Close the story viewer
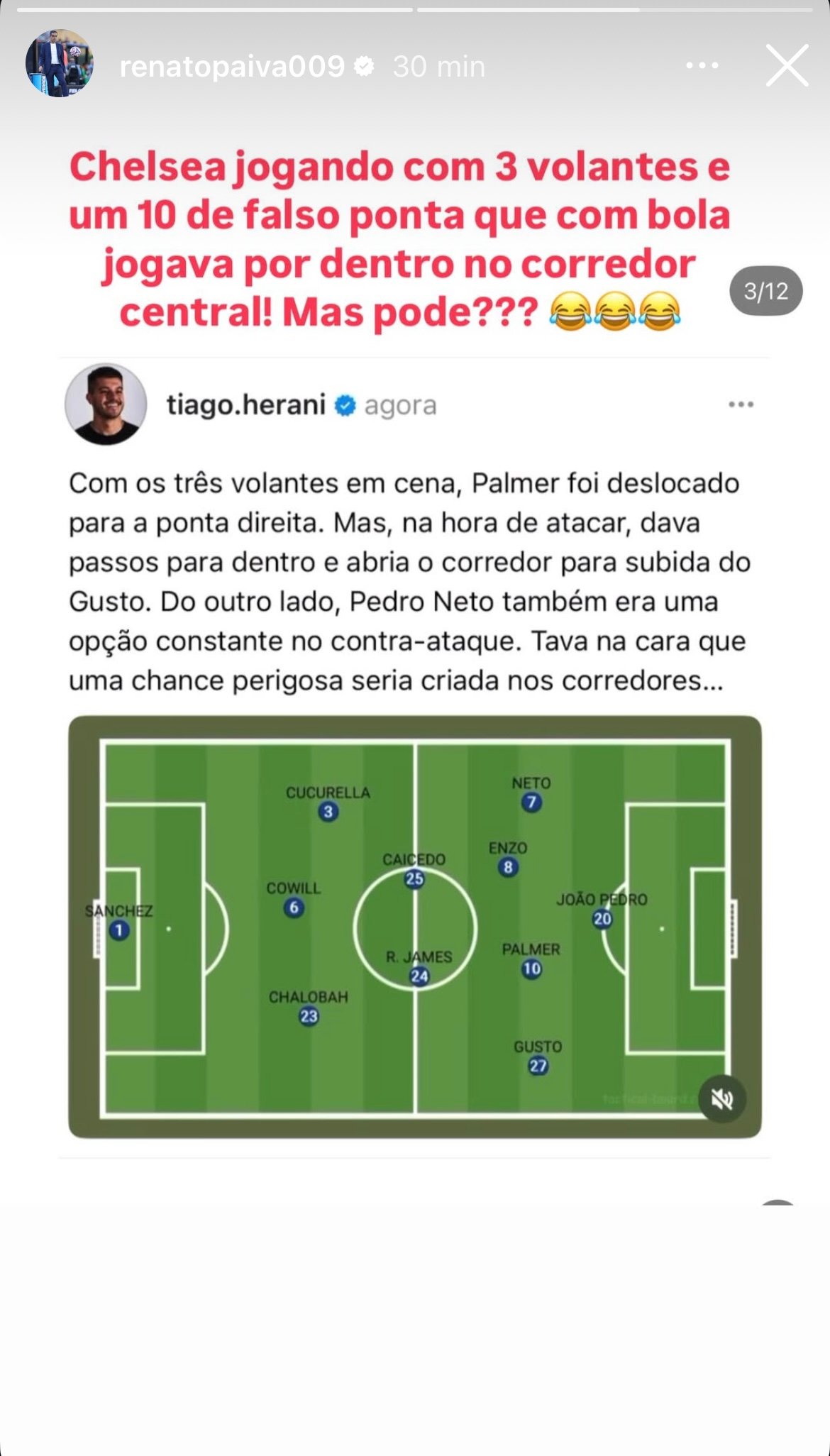Viewport: 830px width, 1456px height. pyautogui.click(x=787, y=66)
